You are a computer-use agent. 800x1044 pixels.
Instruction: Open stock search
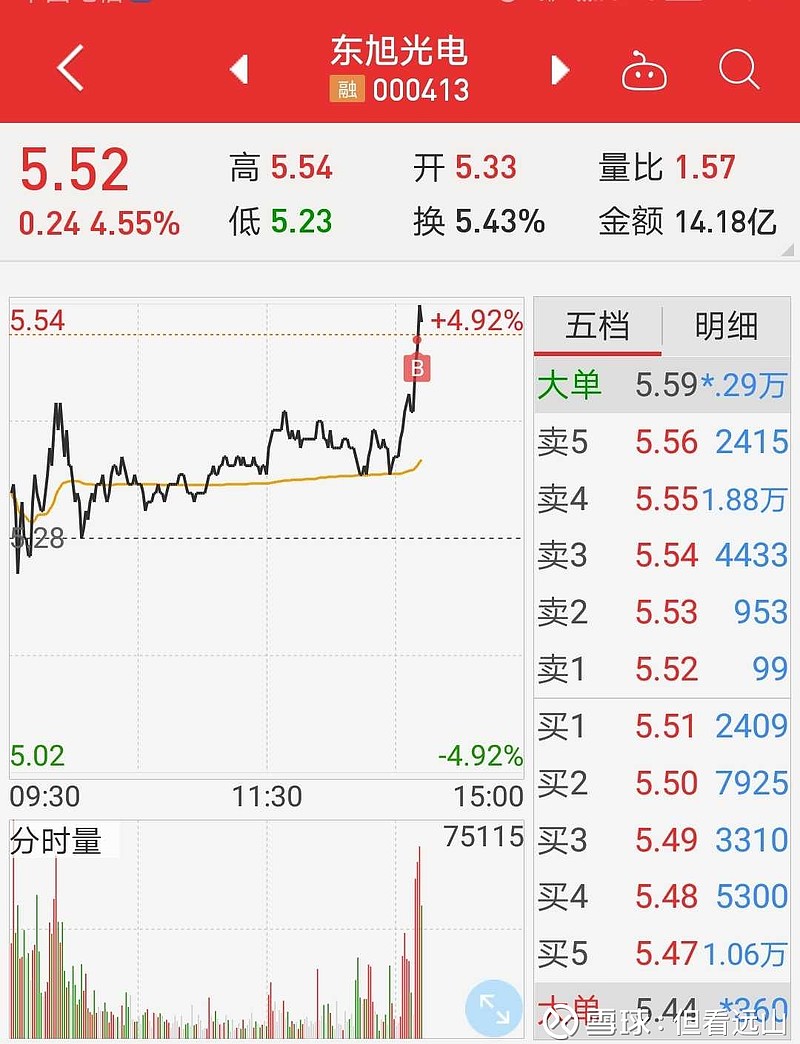739,69
